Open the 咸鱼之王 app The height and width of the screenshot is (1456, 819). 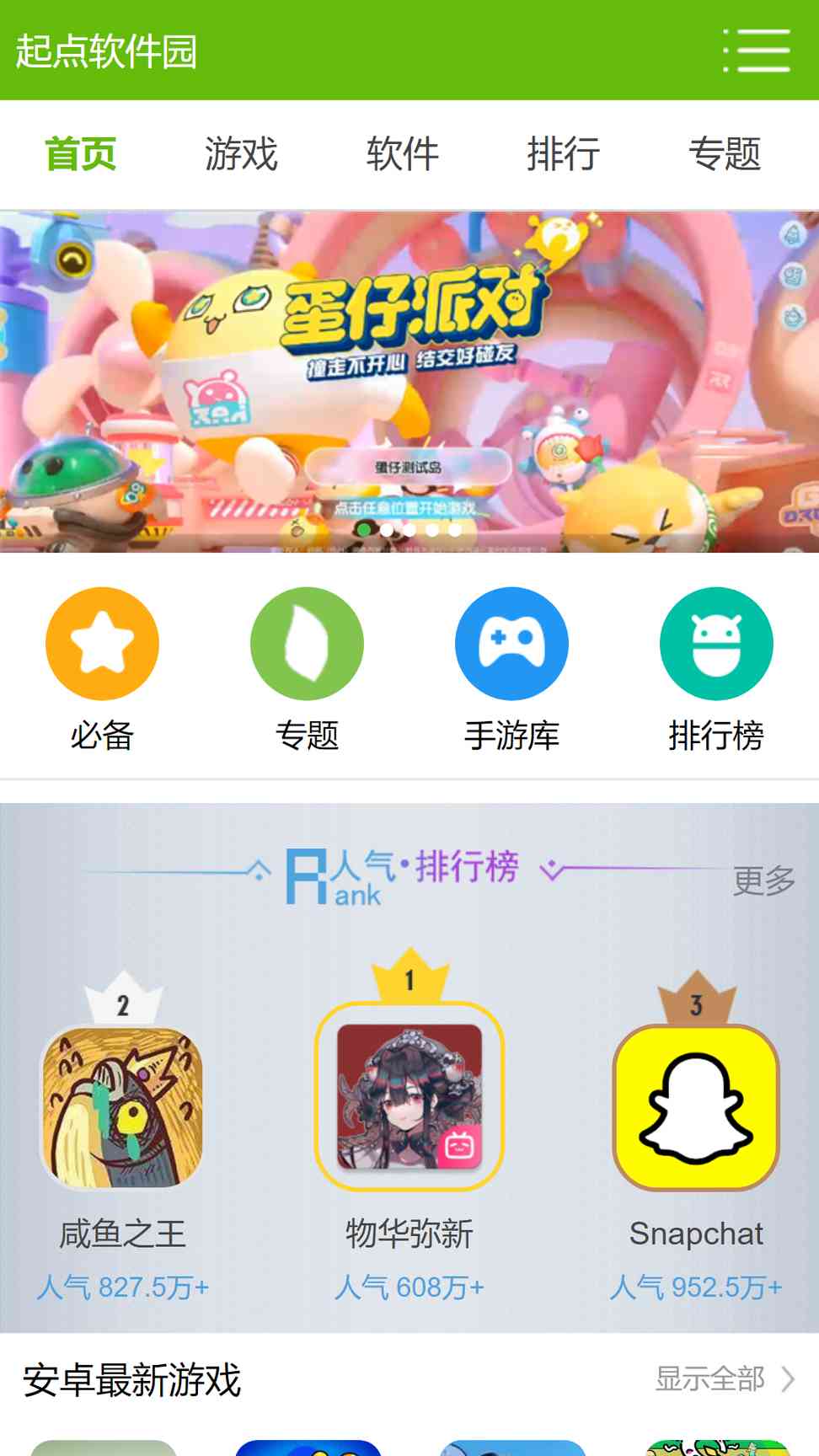123,1107
